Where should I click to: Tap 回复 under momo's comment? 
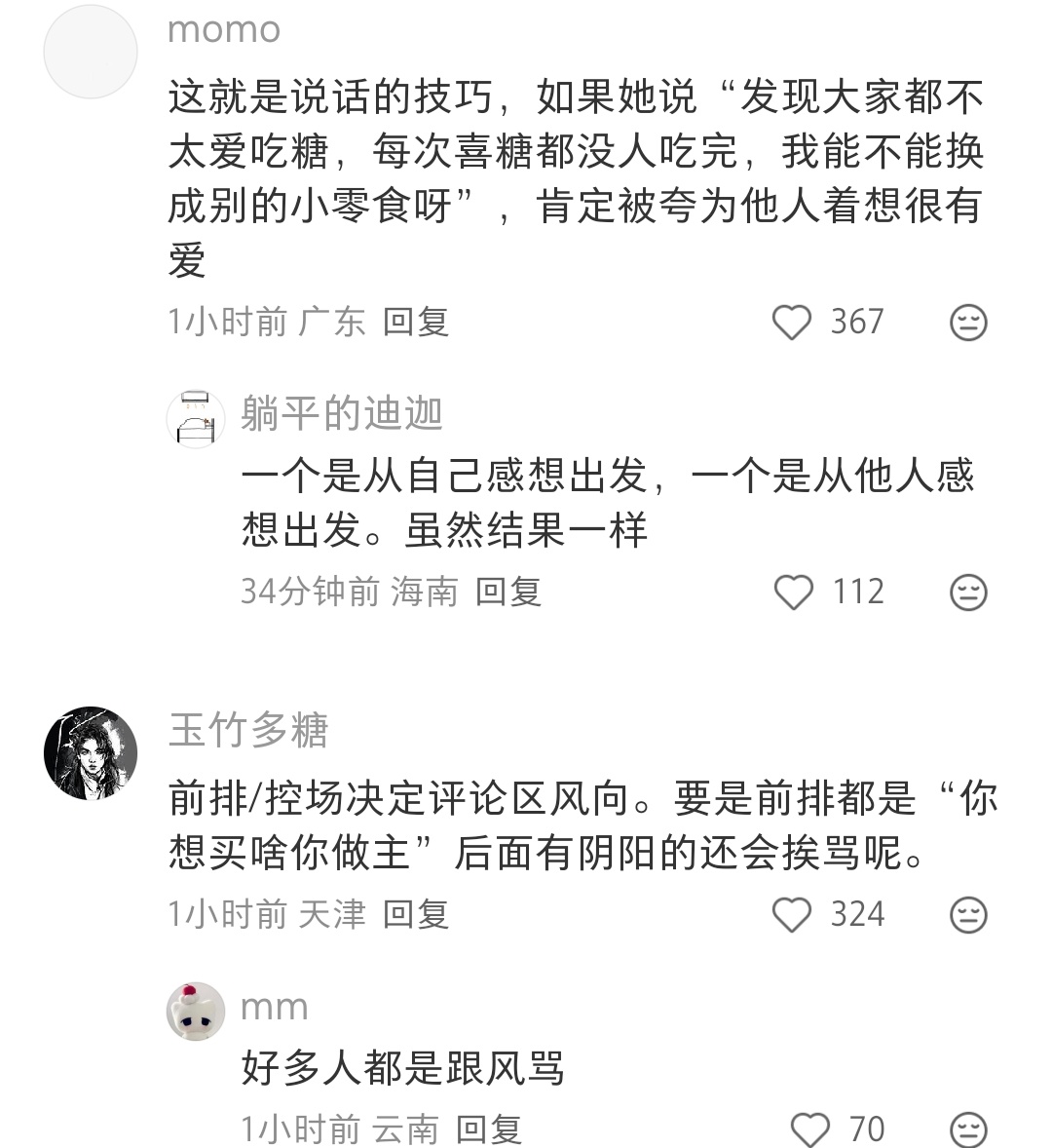click(x=413, y=323)
